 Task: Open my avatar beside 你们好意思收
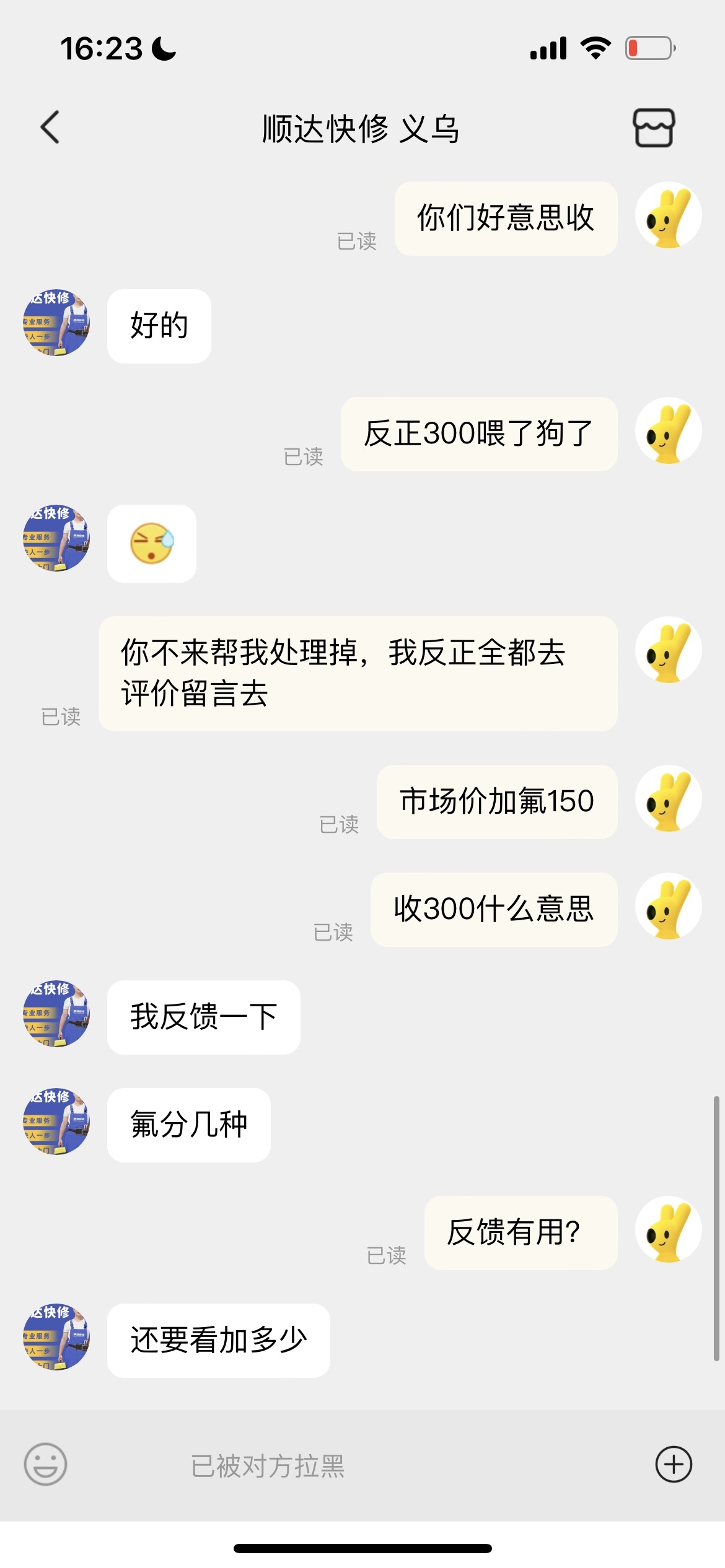(x=668, y=215)
